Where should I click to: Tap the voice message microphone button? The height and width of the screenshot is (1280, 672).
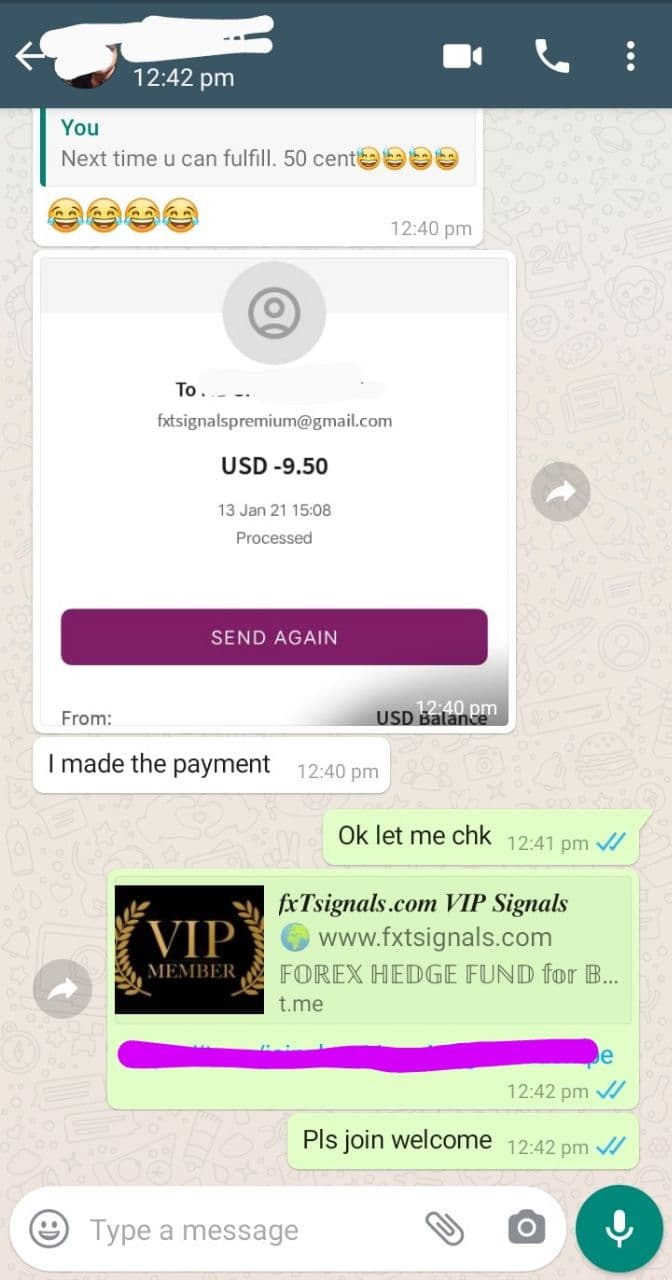click(620, 1229)
